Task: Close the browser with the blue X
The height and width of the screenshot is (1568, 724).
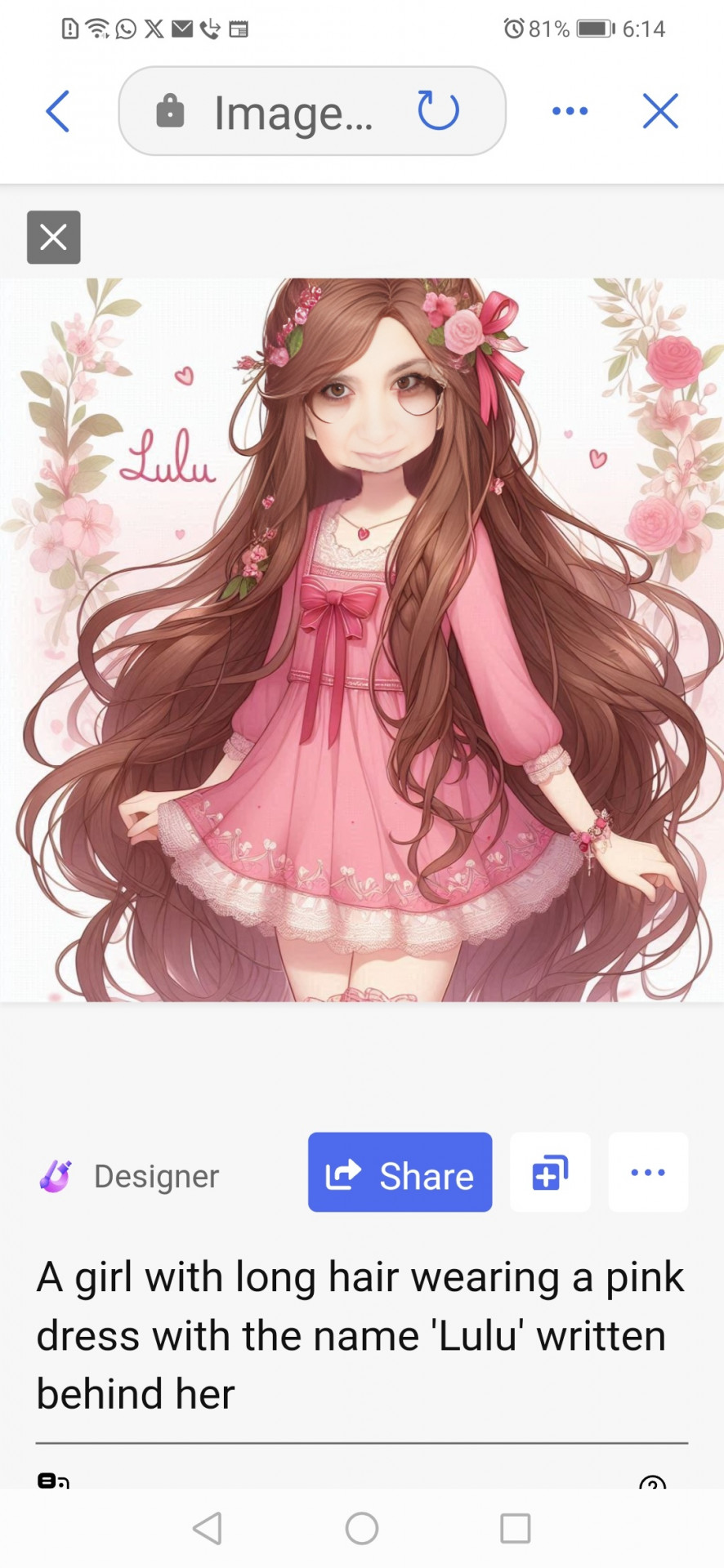Action: coord(660,111)
